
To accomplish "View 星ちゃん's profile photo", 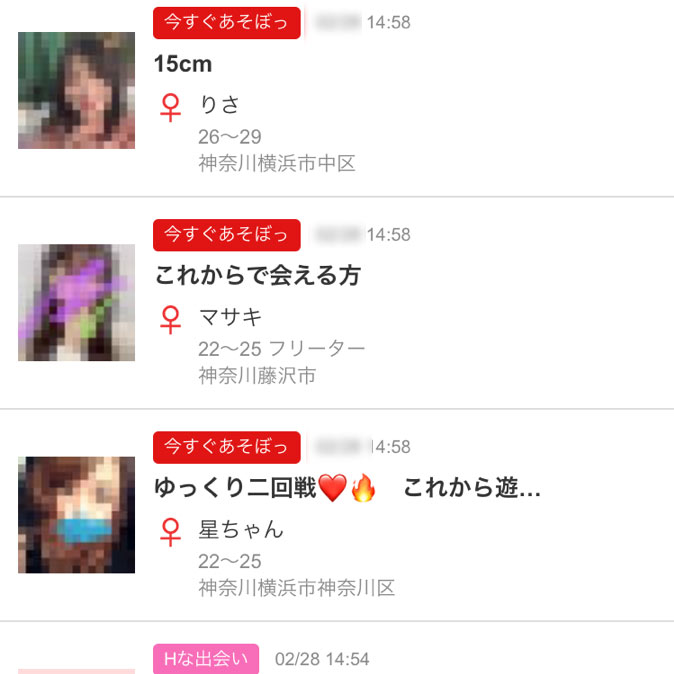I will coord(76,514).
